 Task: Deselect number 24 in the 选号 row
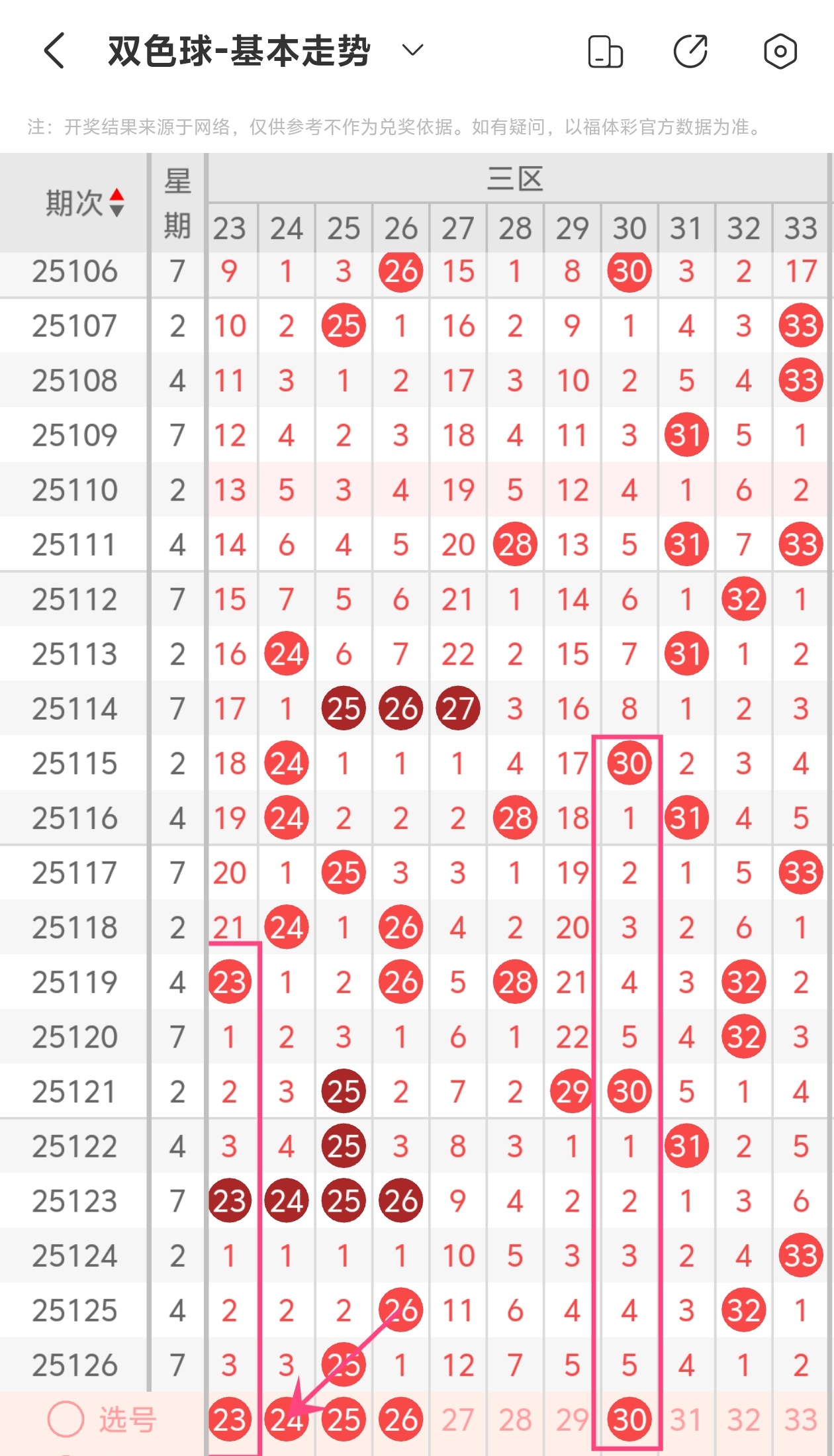(287, 1420)
